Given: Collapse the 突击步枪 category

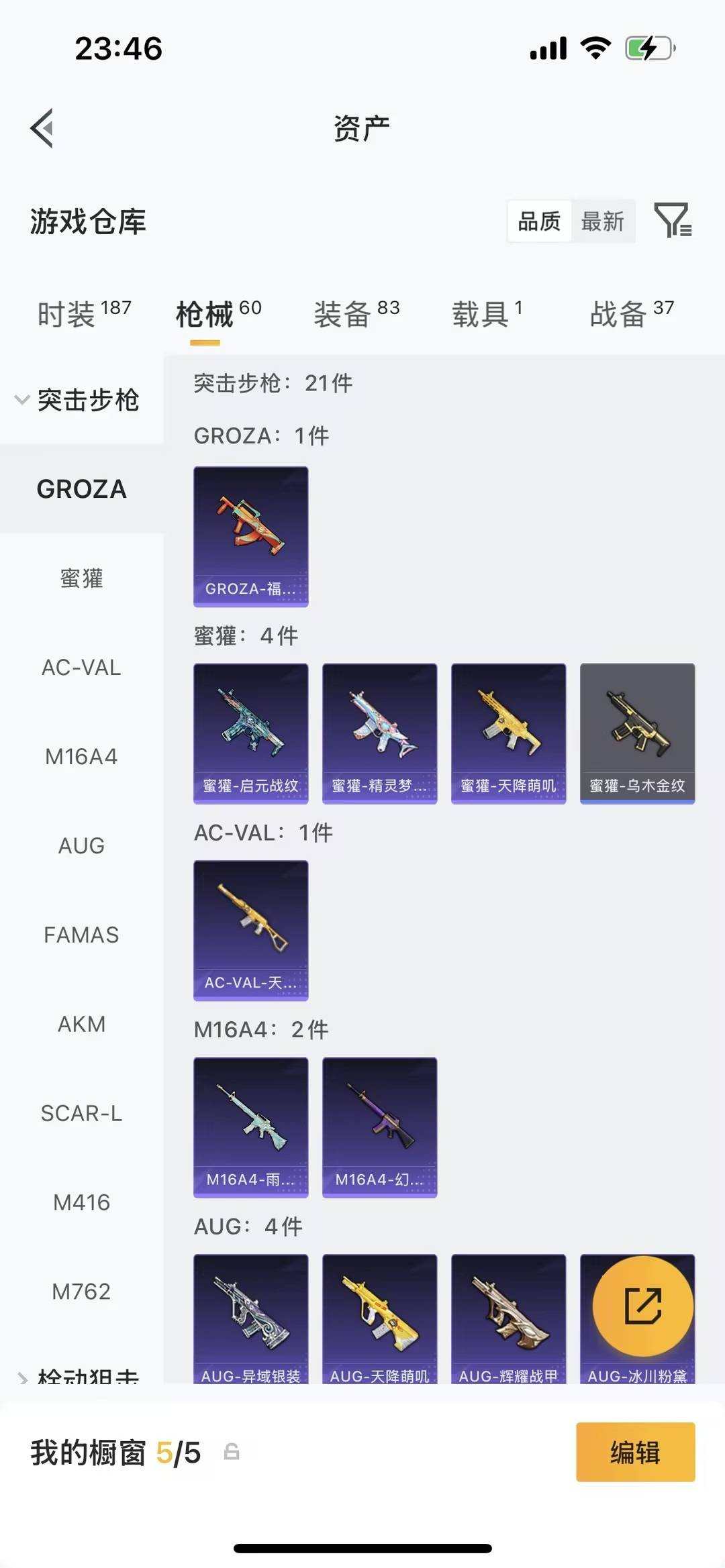Looking at the screenshot, I should click(x=81, y=400).
